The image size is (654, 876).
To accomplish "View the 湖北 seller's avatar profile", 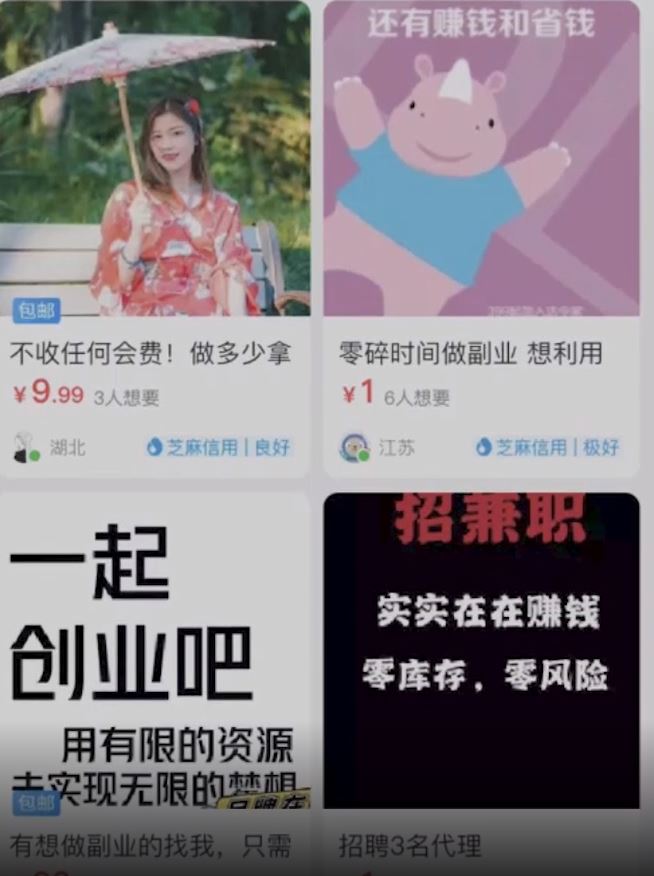I will pyautogui.click(x=26, y=447).
